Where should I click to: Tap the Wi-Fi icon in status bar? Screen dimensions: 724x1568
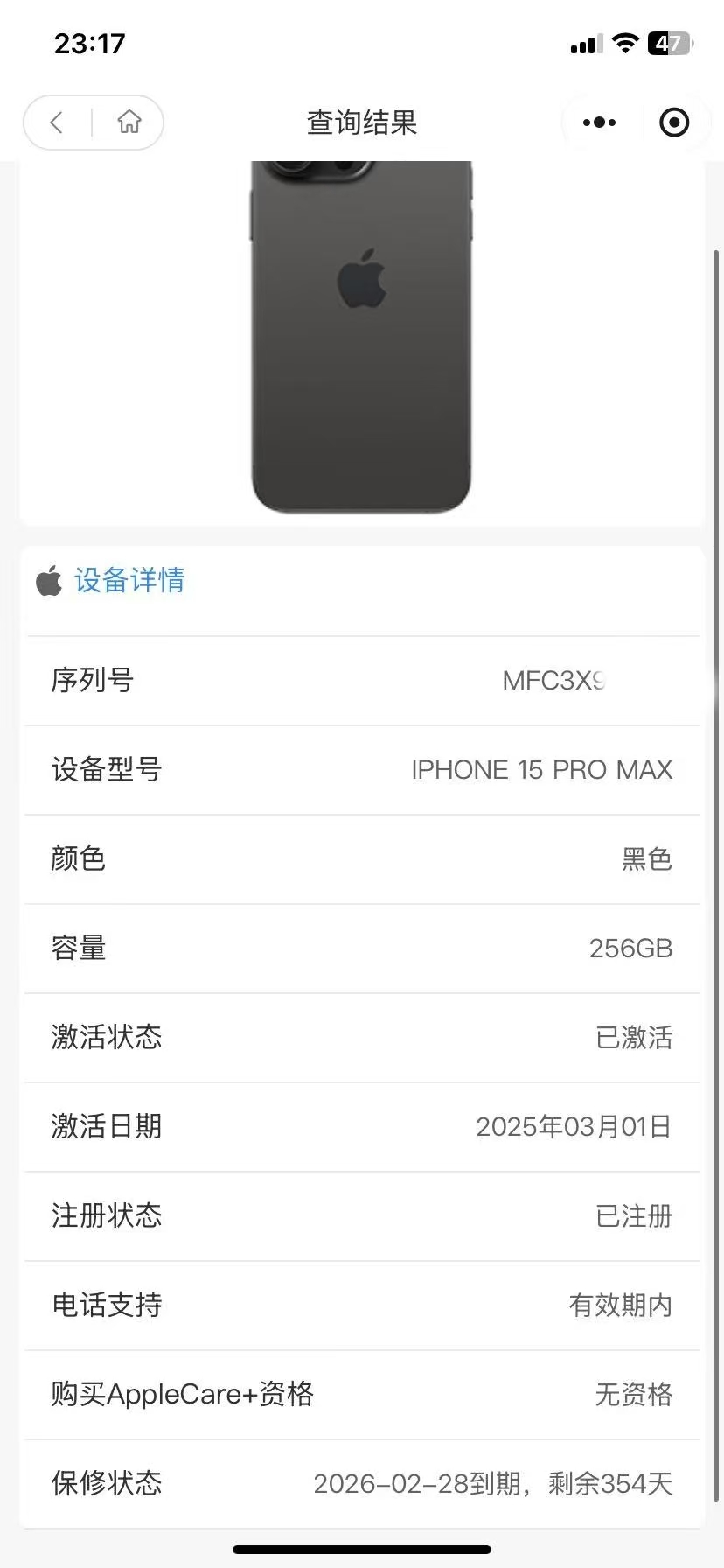point(626,42)
